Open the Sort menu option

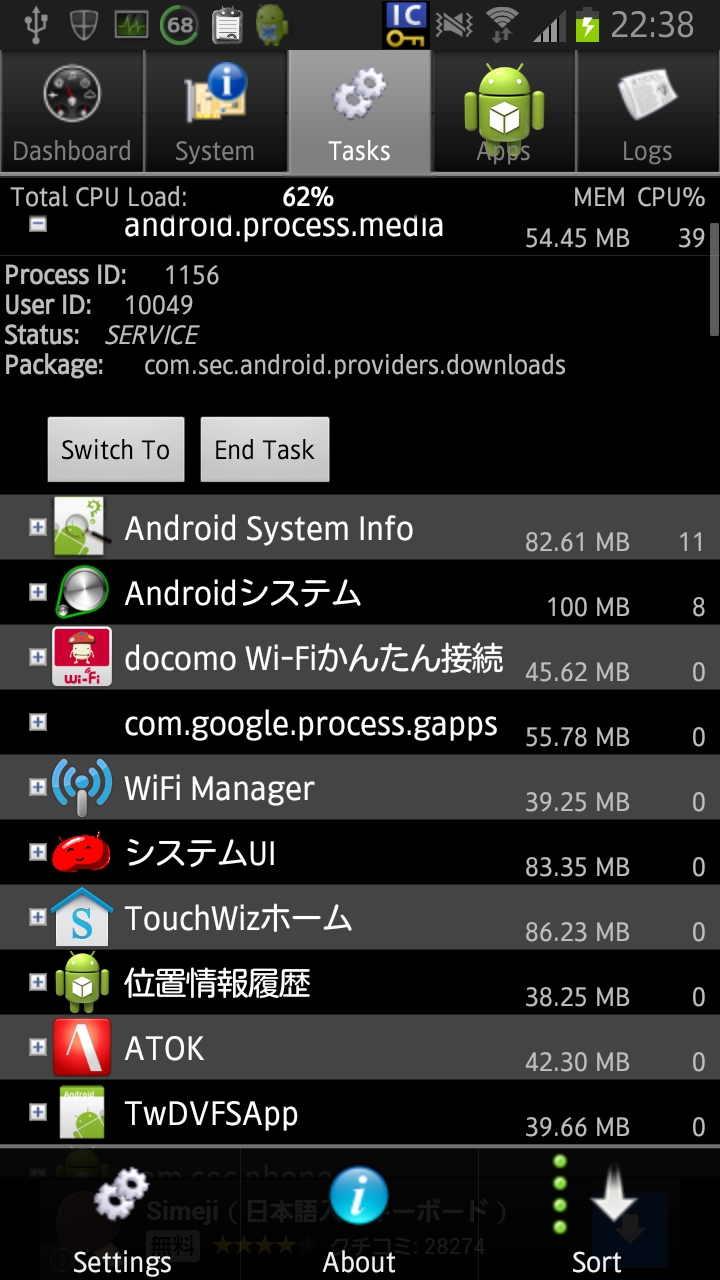pyautogui.click(x=598, y=1214)
